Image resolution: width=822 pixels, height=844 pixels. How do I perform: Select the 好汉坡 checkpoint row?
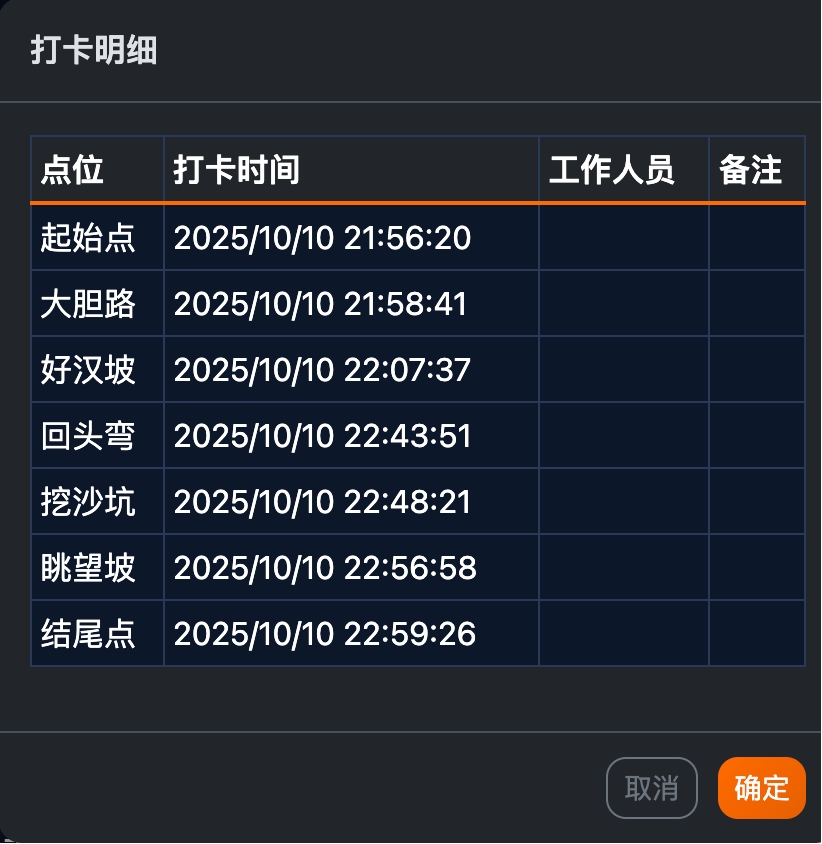coord(96,370)
